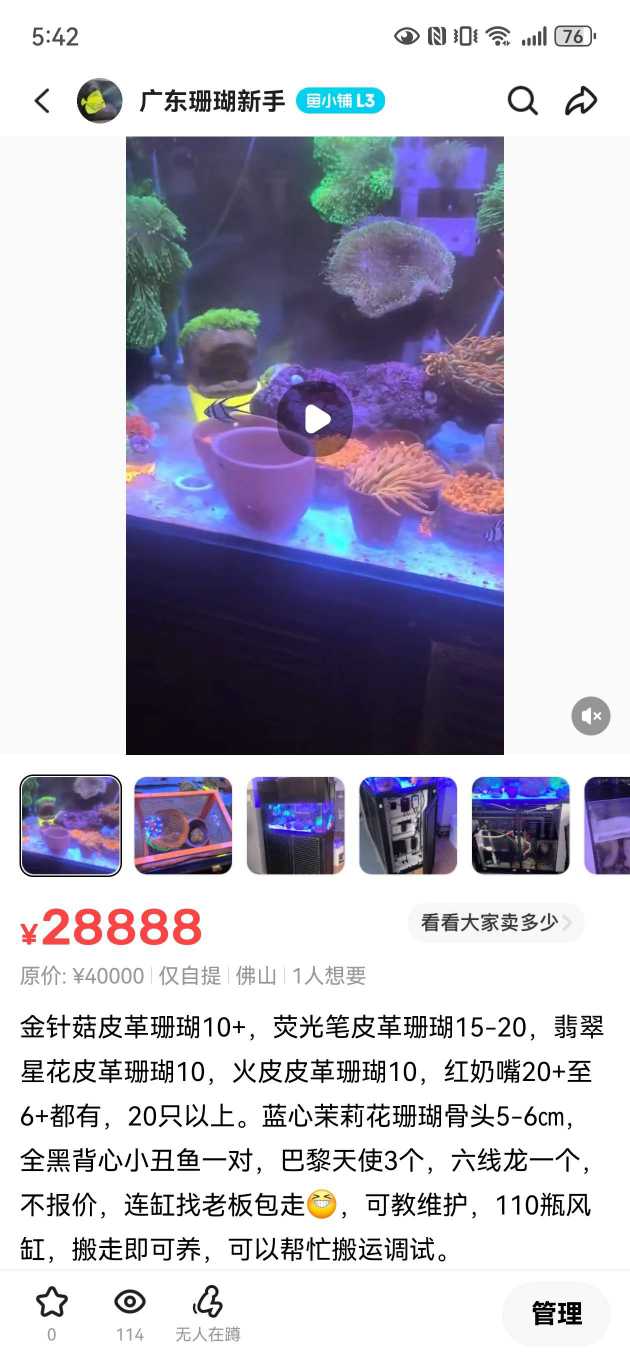Open the third thumbnail of full tank

(296, 826)
